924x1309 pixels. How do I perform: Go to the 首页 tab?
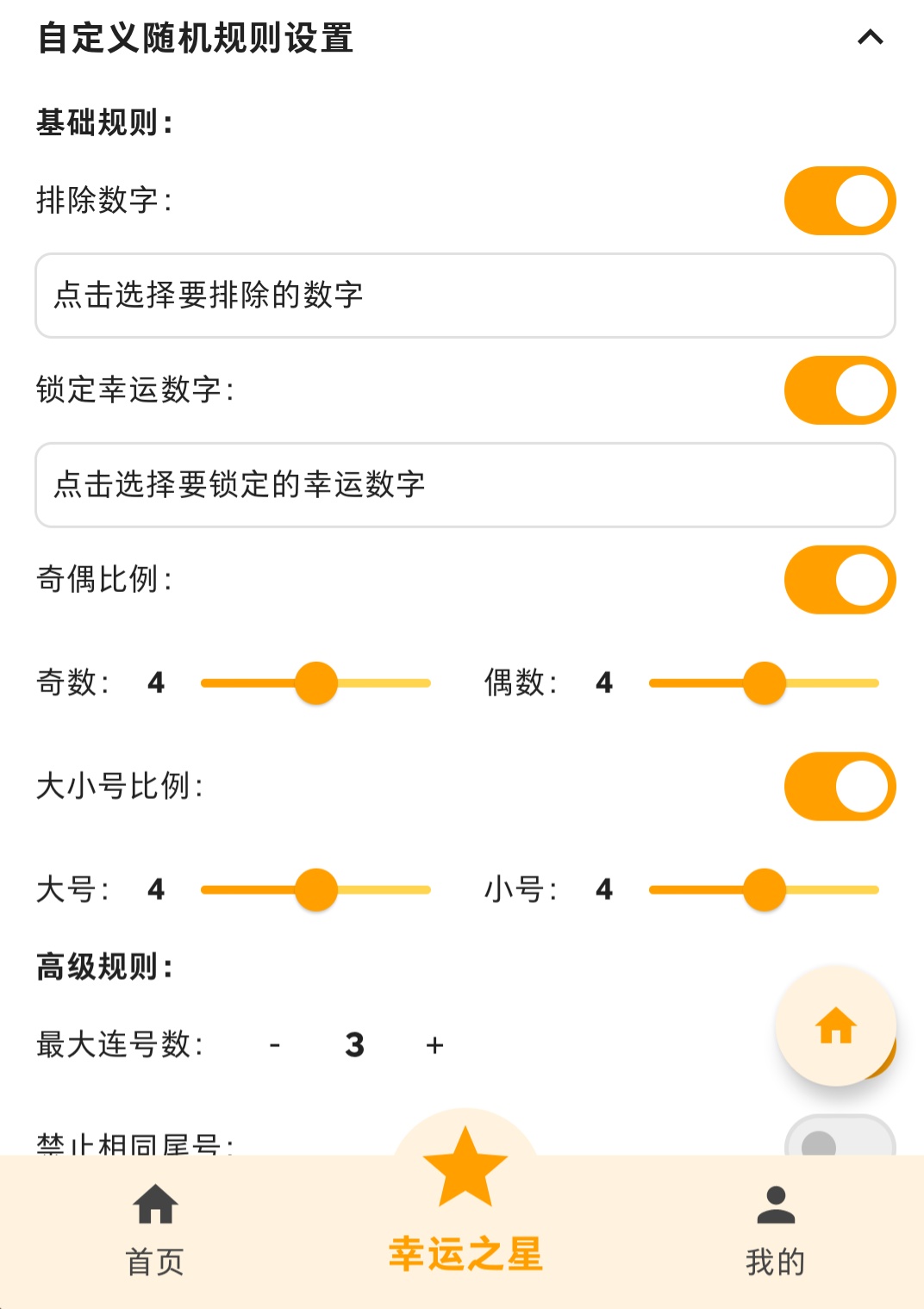(155, 1230)
